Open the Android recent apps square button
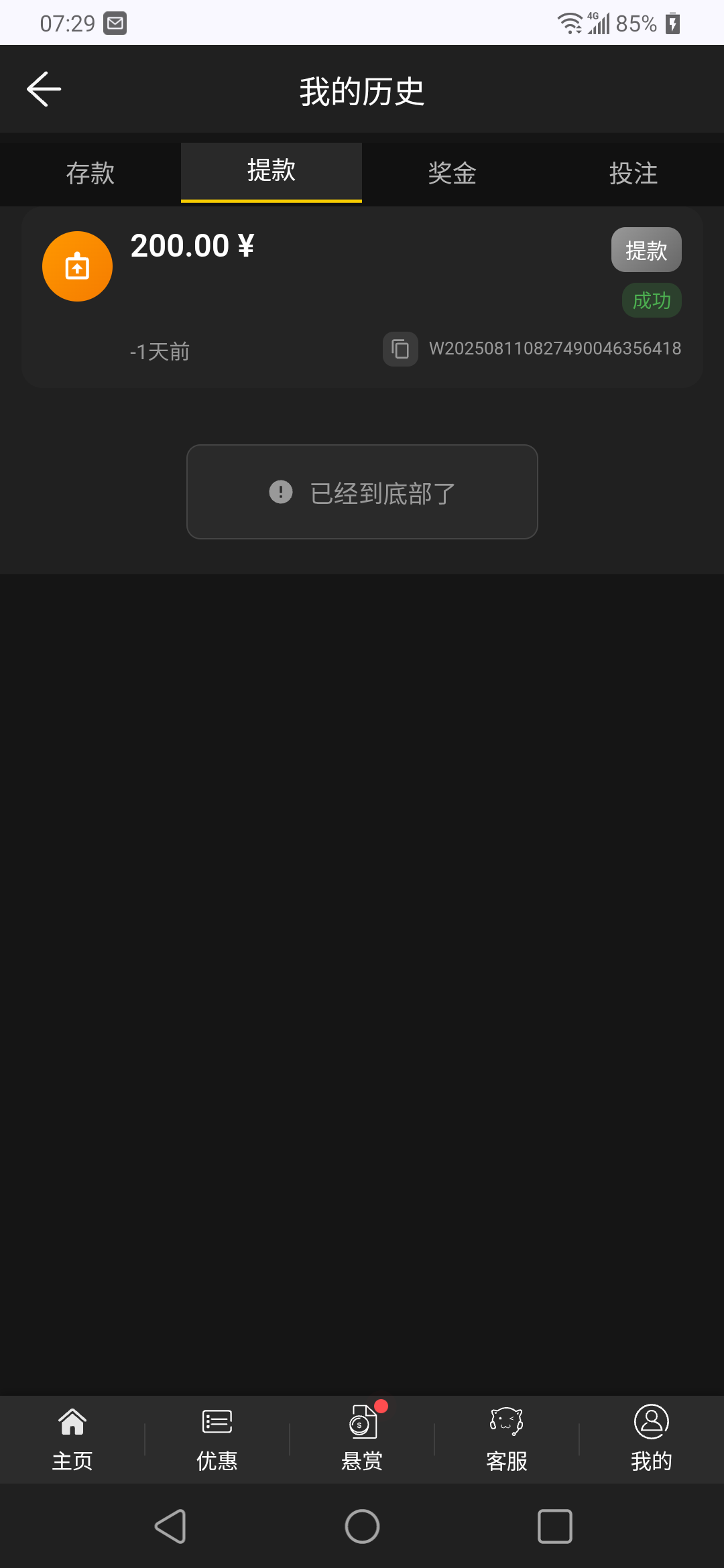Image resolution: width=724 pixels, height=1568 pixels. click(x=554, y=1527)
